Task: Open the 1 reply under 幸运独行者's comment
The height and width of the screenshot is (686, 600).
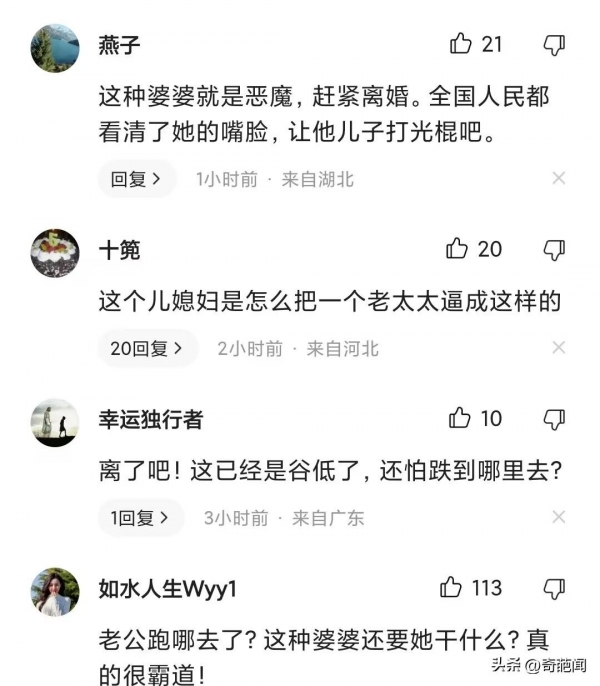Action: (140, 518)
